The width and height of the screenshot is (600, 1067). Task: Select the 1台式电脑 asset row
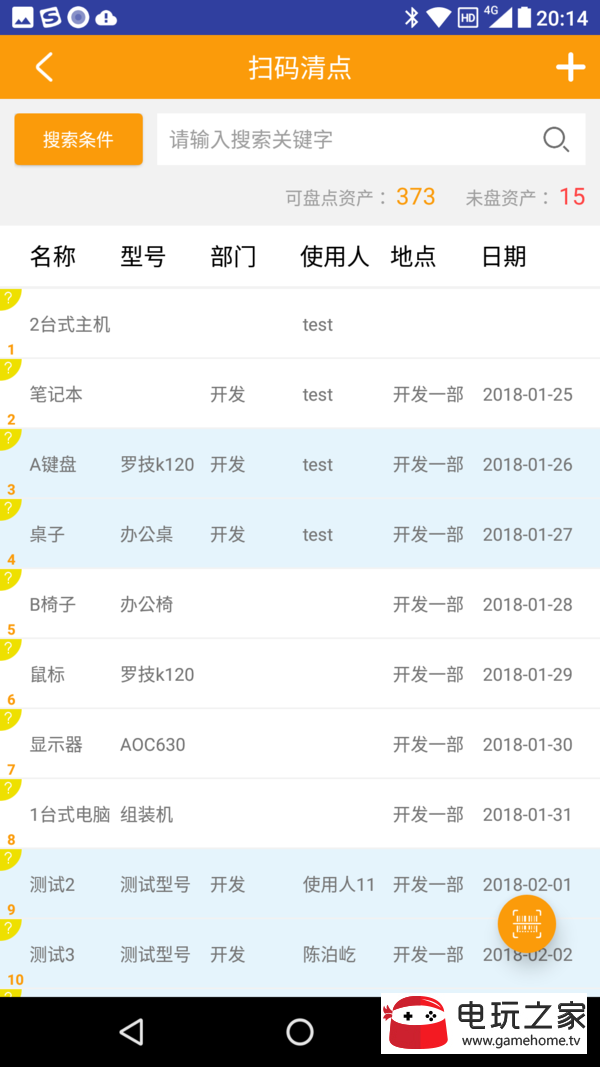pos(300,815)
